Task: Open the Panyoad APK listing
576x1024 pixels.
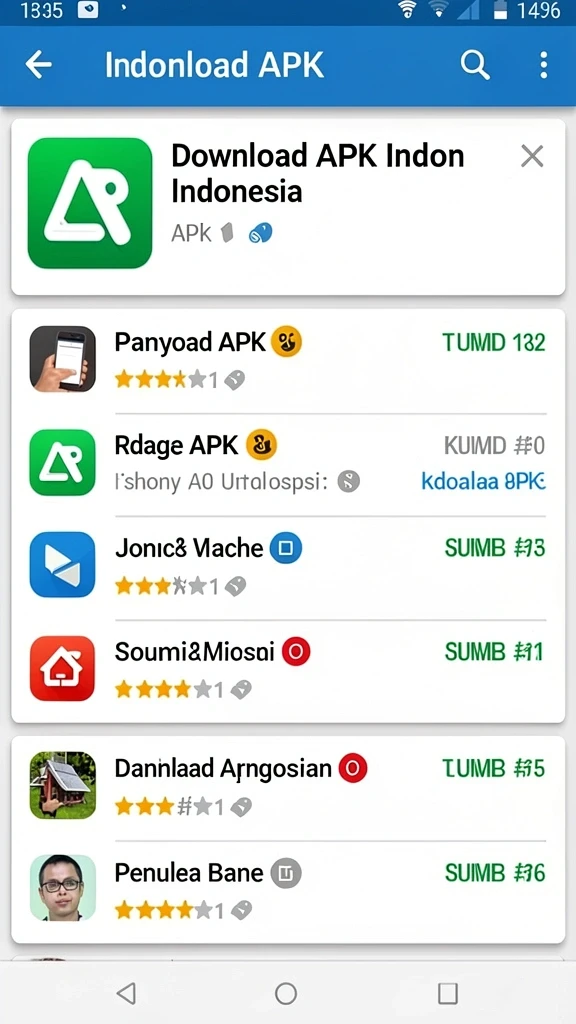Action: click(x=288, y=359)
